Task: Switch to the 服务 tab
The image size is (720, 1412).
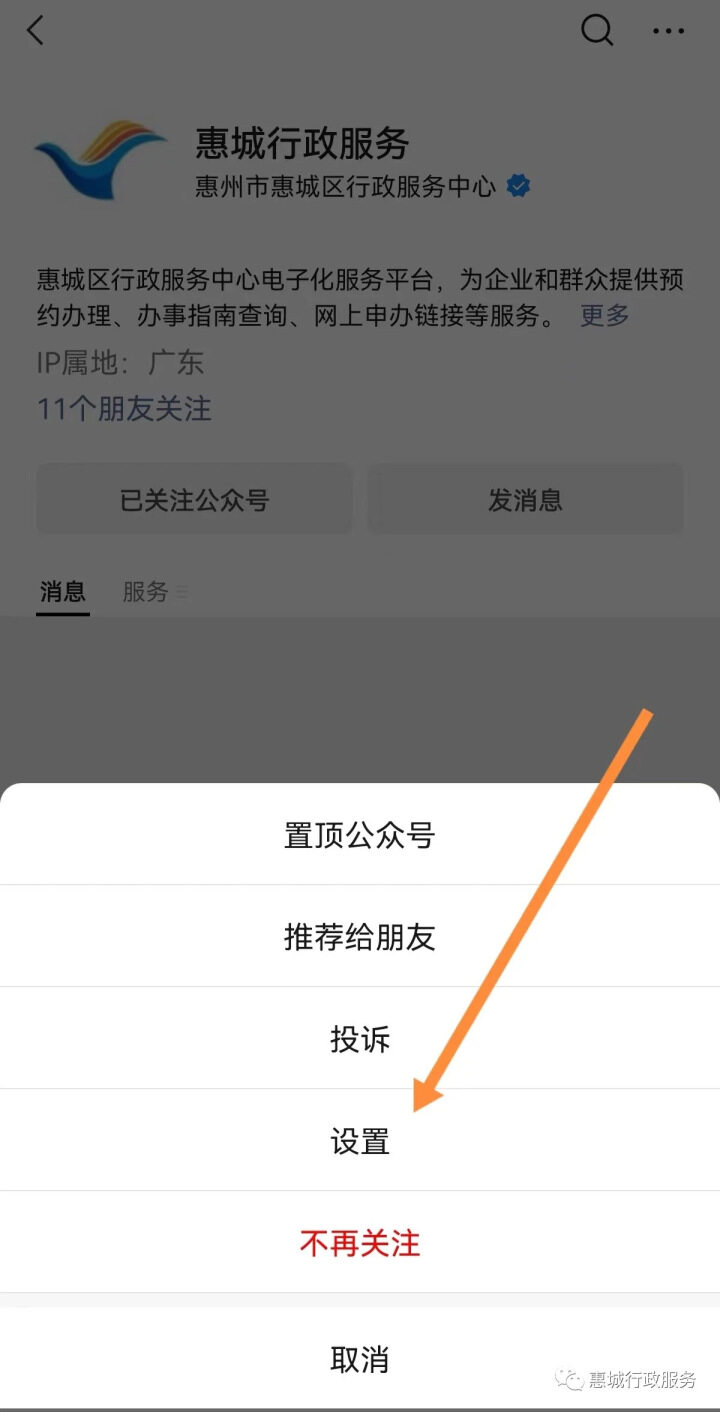Action: click(146, 591)
